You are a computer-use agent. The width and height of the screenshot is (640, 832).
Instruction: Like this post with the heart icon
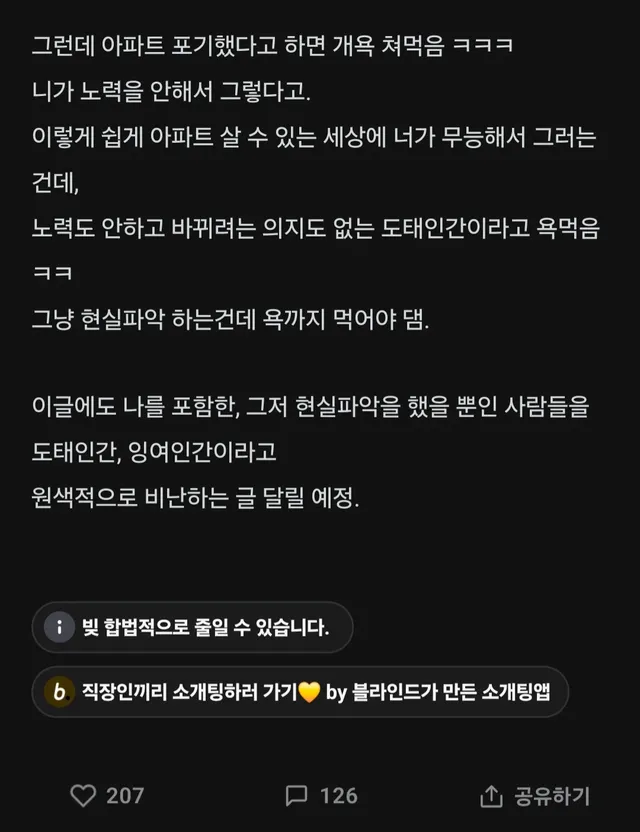83,796
